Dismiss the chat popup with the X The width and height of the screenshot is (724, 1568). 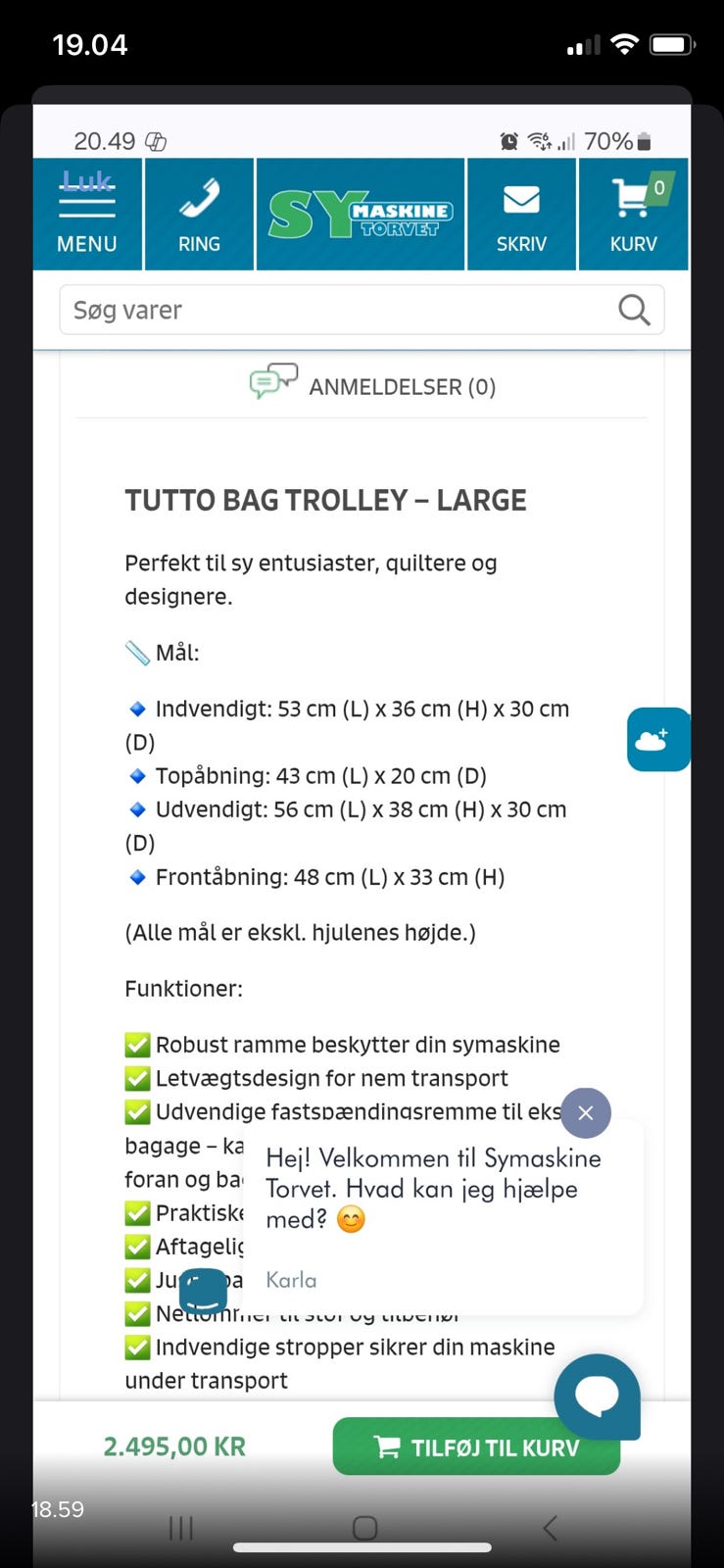[x=585, y=1112]
